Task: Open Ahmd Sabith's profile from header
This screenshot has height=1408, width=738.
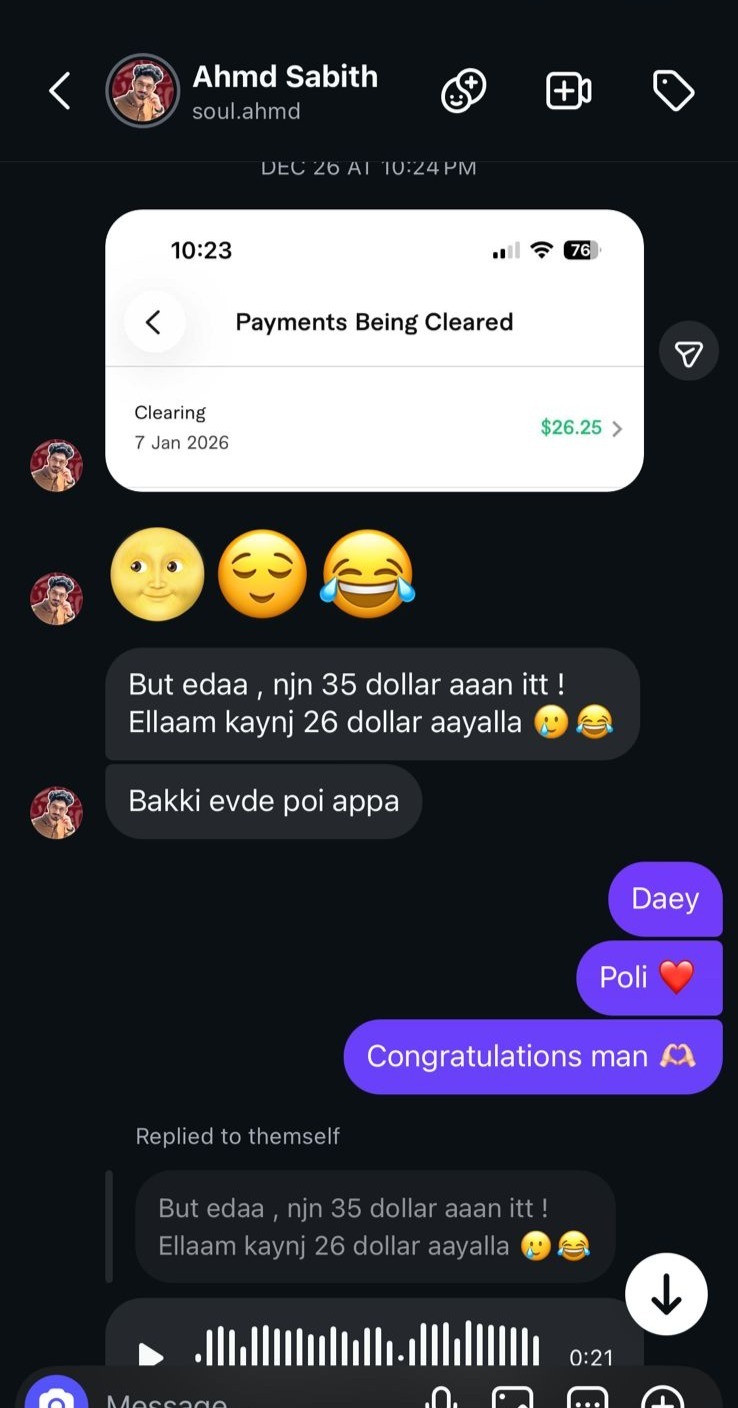Action: point(284,91)
